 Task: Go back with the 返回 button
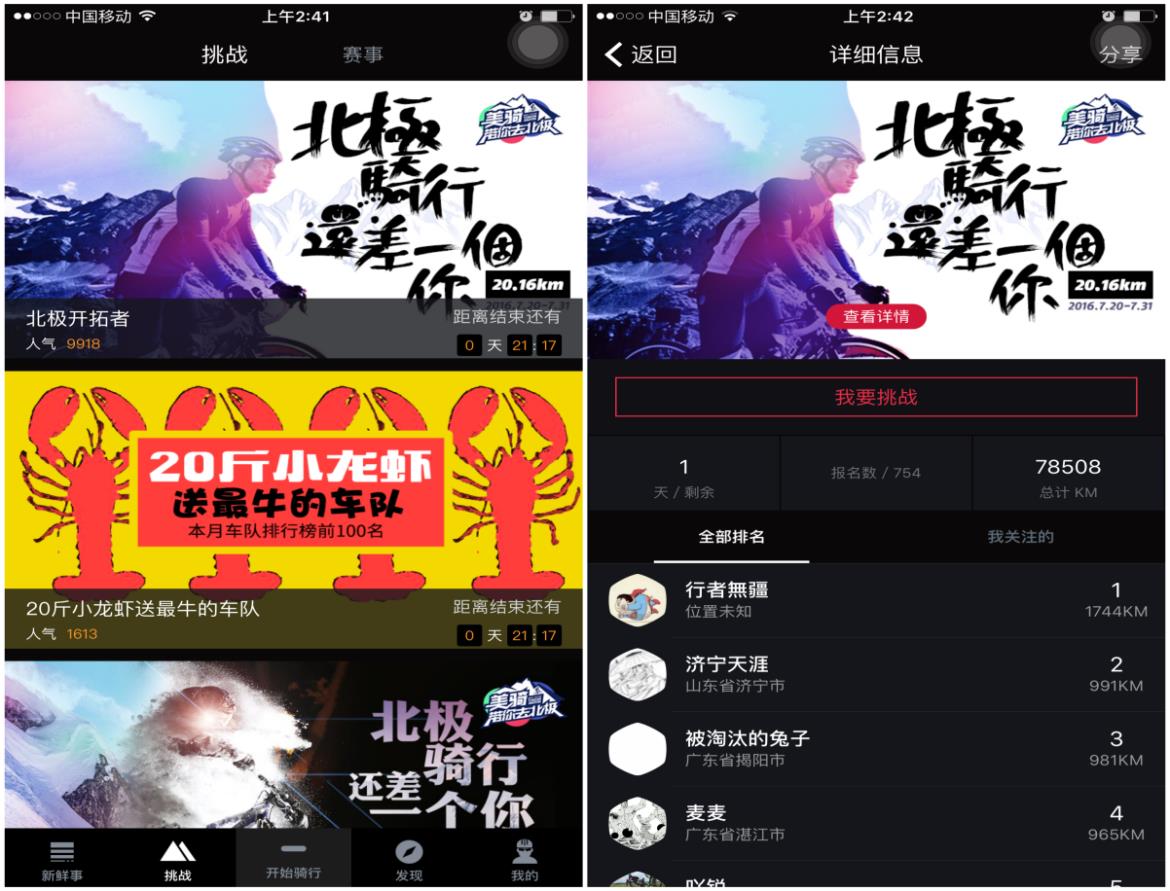pyautogui.click(x=641, y=55)
